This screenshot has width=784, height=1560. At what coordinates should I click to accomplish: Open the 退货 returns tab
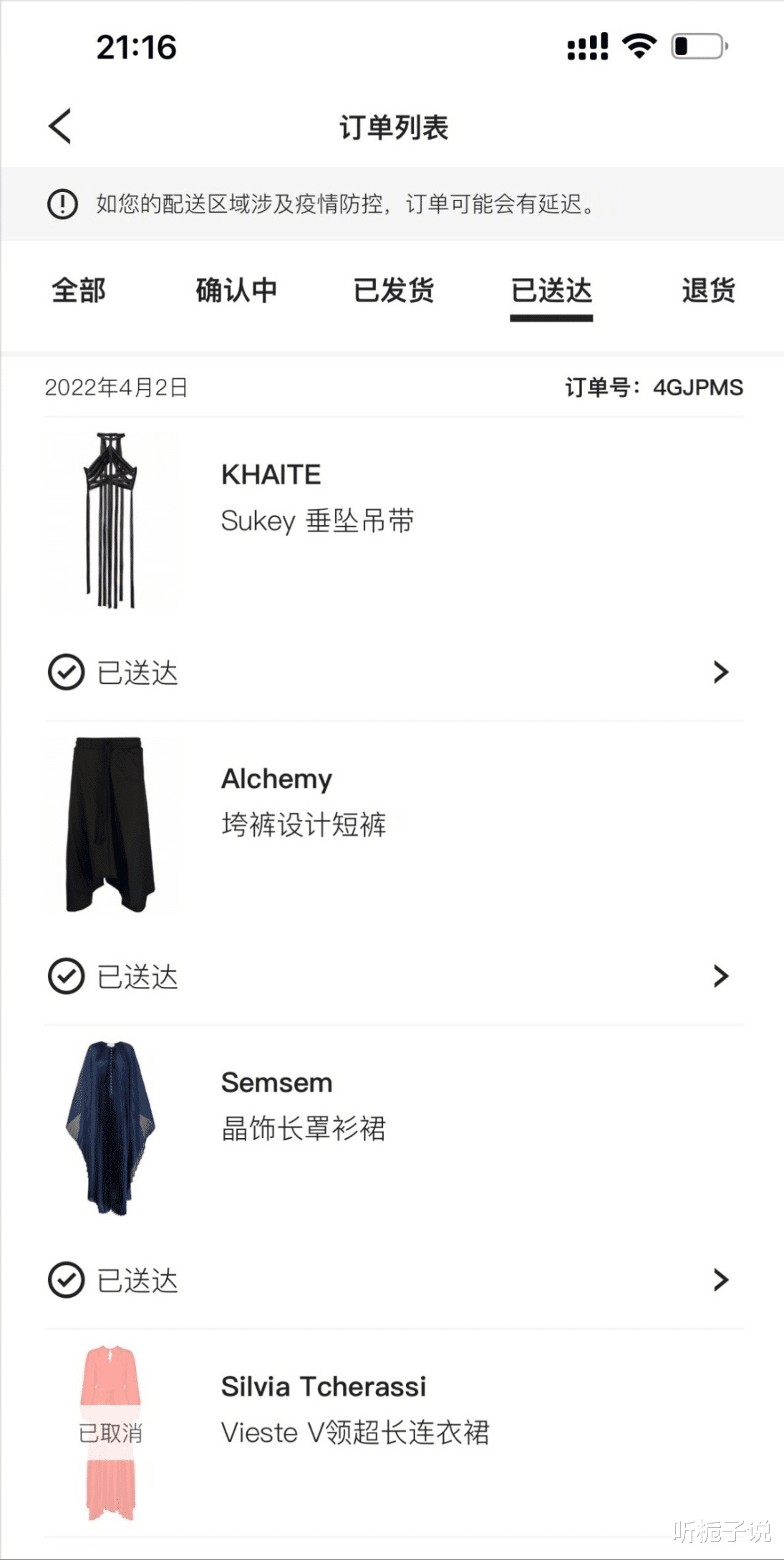click(707, 291)
